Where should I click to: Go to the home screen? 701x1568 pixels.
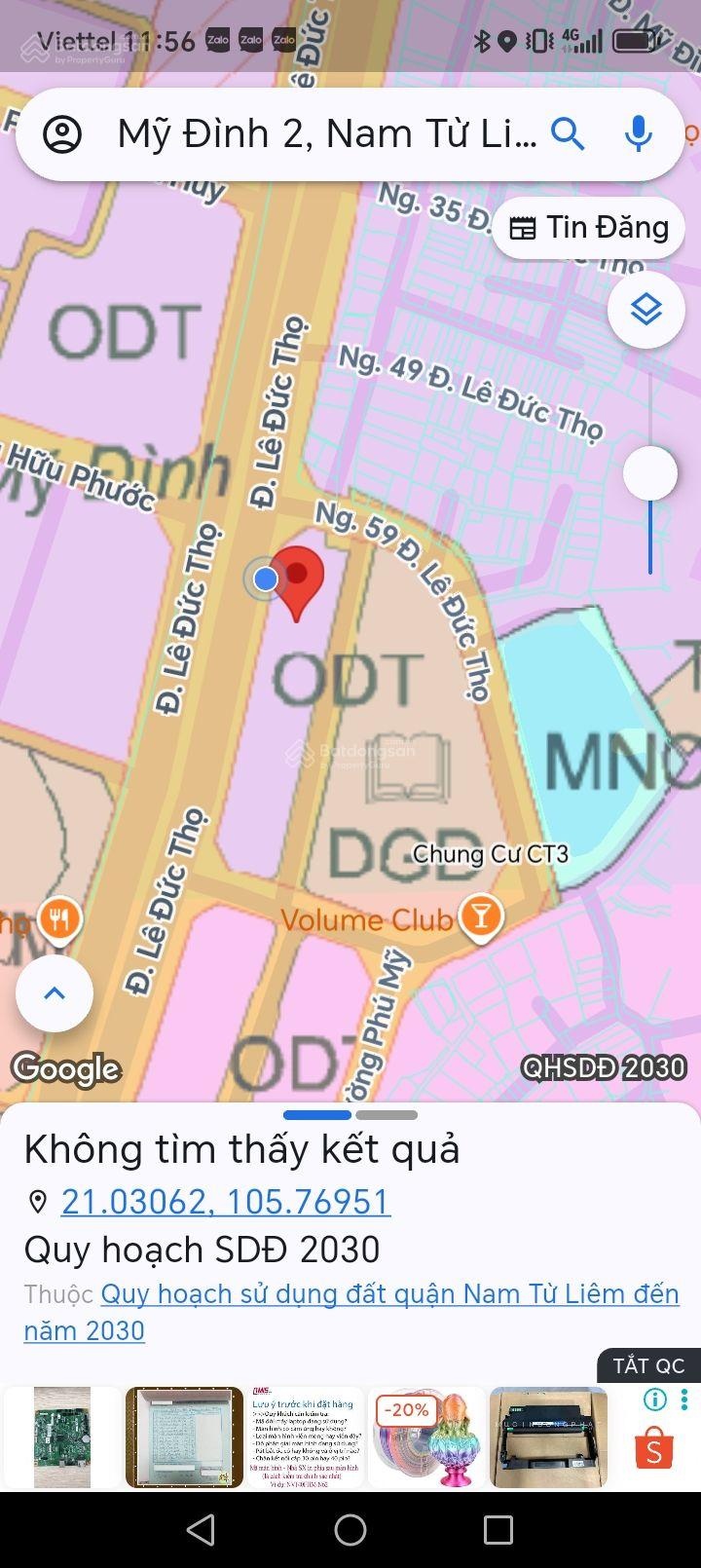pyautogui.click(x=350, y=1529)
